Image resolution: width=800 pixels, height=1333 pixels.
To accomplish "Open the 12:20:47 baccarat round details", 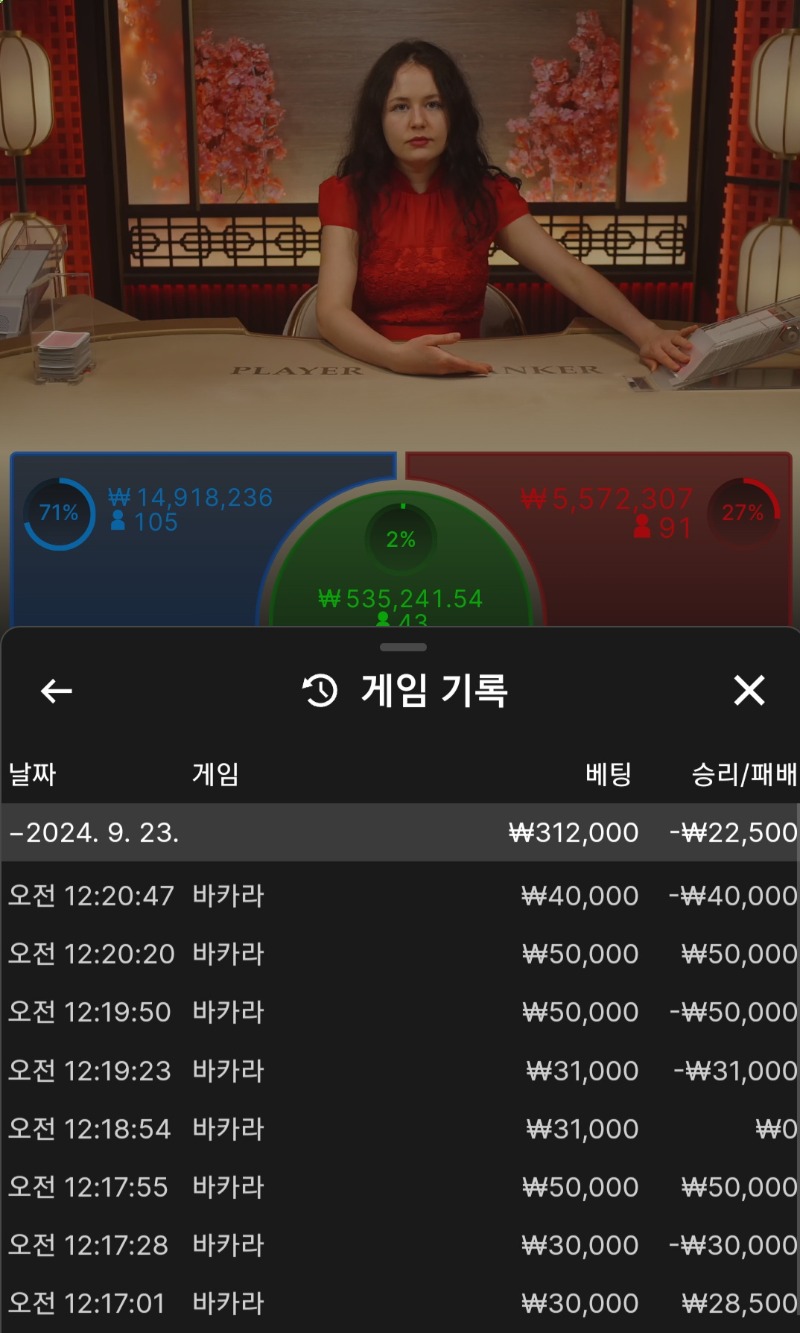I will (x=400, y=895).
